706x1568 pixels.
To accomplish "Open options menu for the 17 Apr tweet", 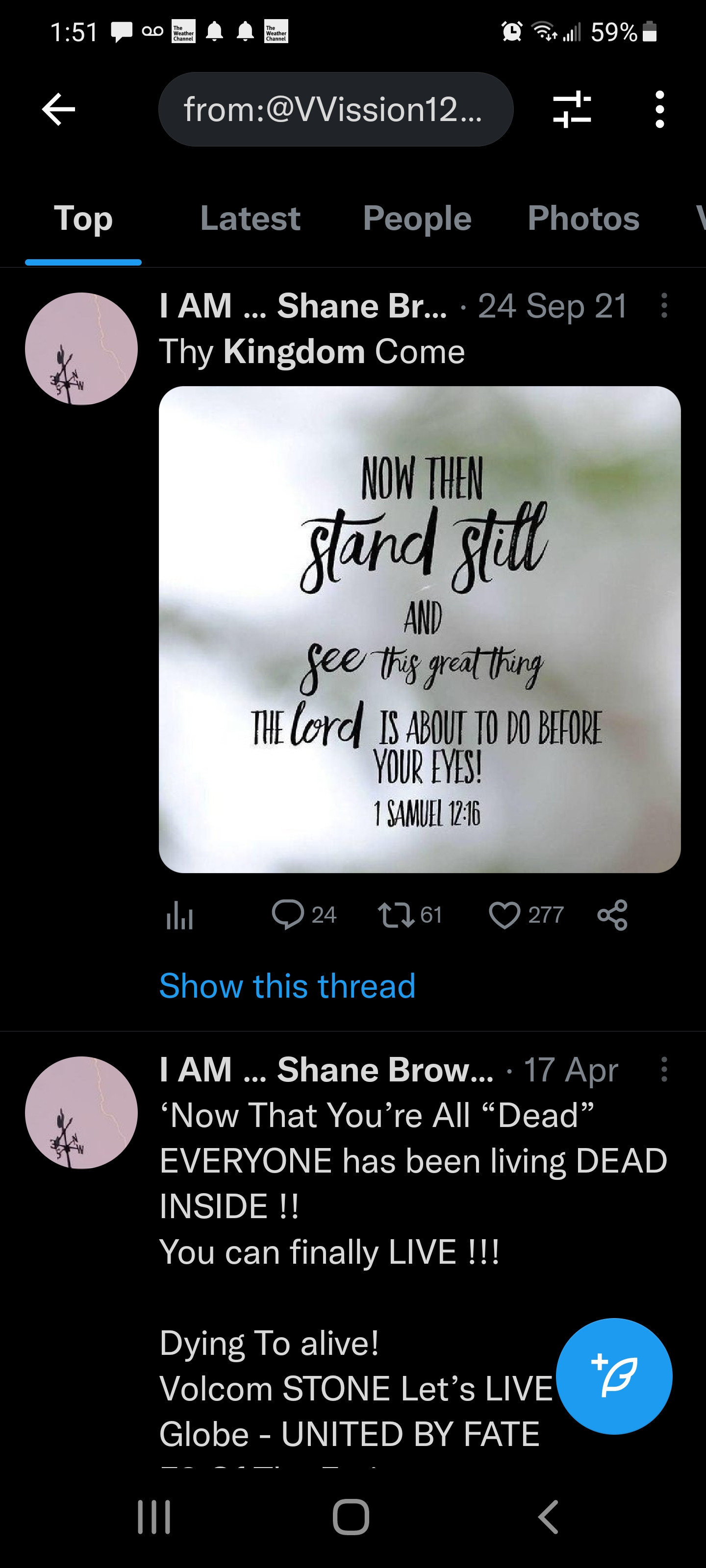I will pos(664,1070).
